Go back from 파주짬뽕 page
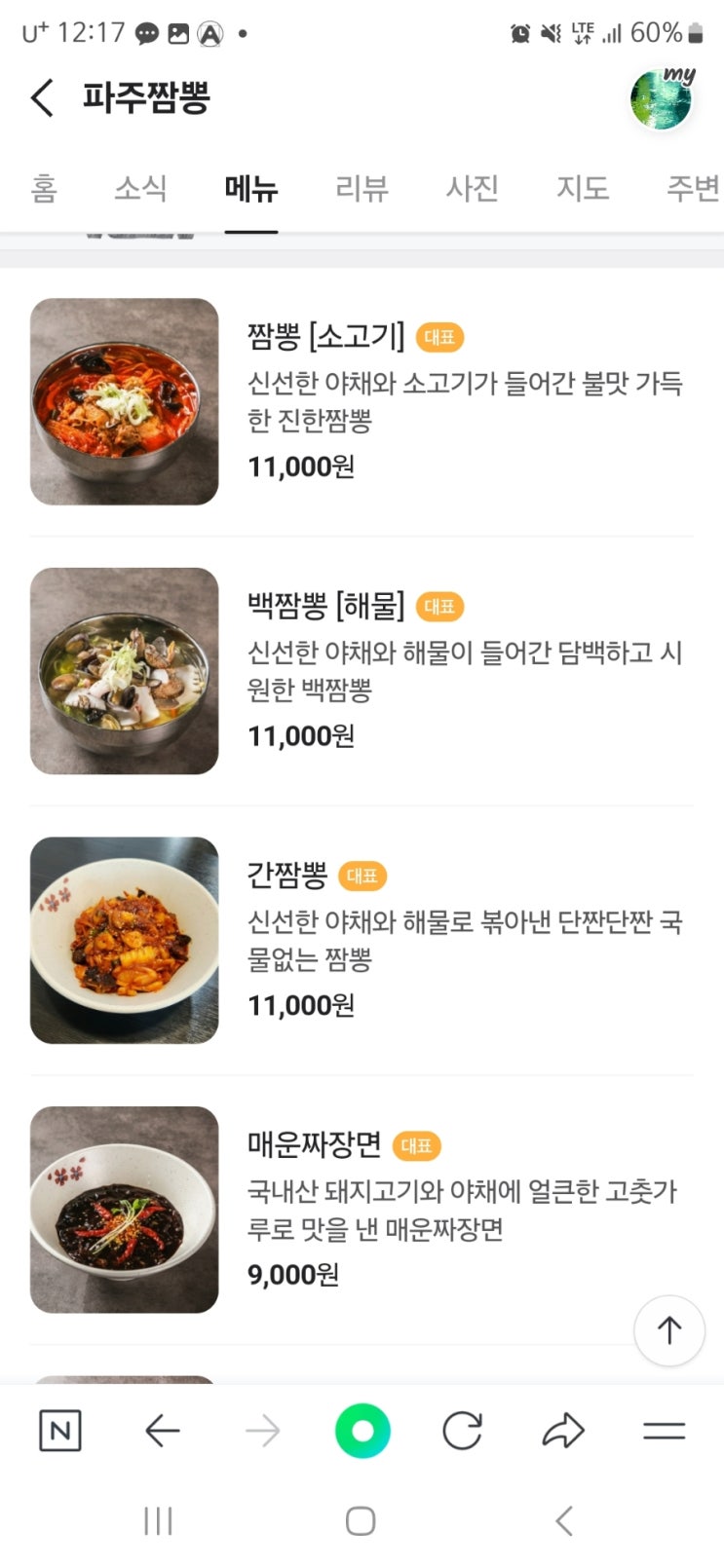 coord(42,98)
